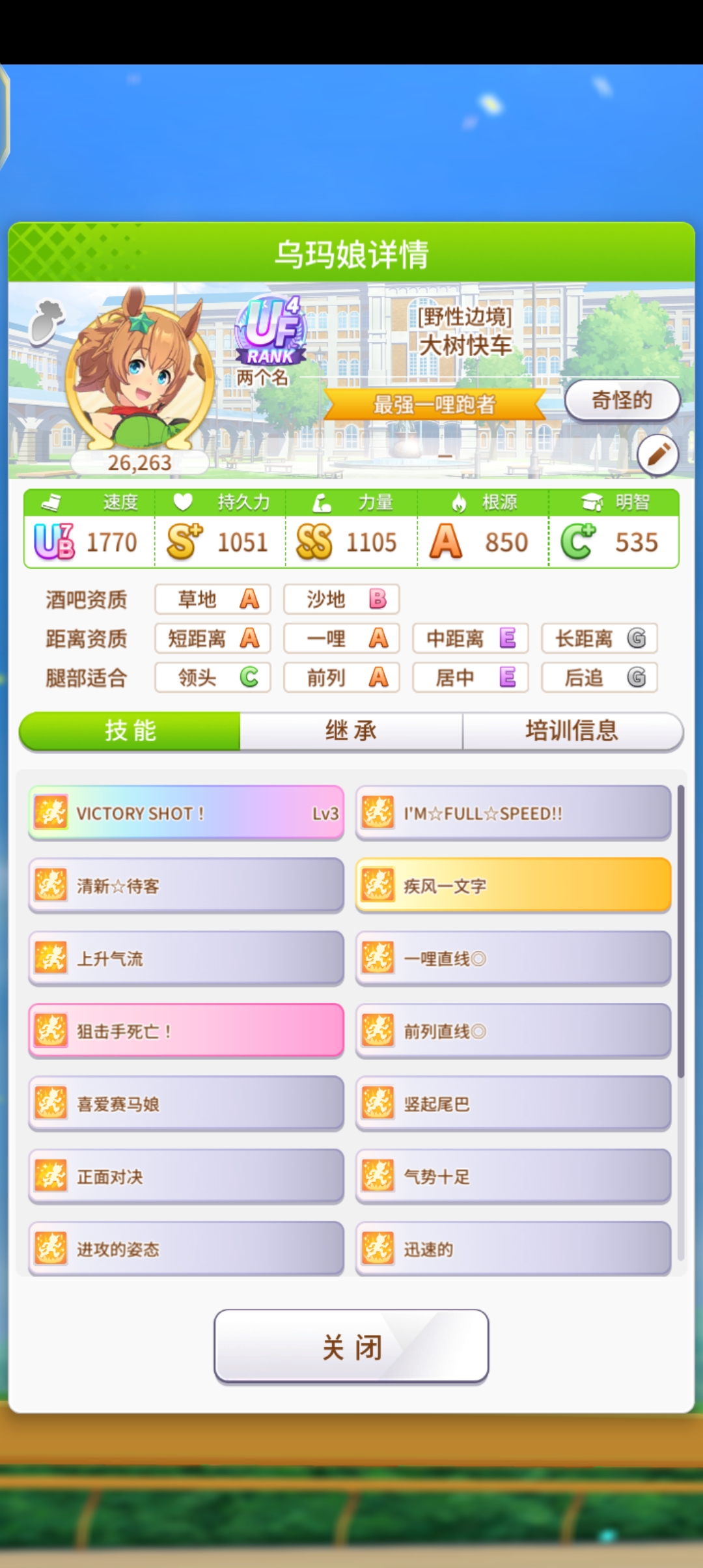The height and width of the screenshot is (1568, 703).
Task: Open the 一哩直线◎ skill
Action: [513, 959]
